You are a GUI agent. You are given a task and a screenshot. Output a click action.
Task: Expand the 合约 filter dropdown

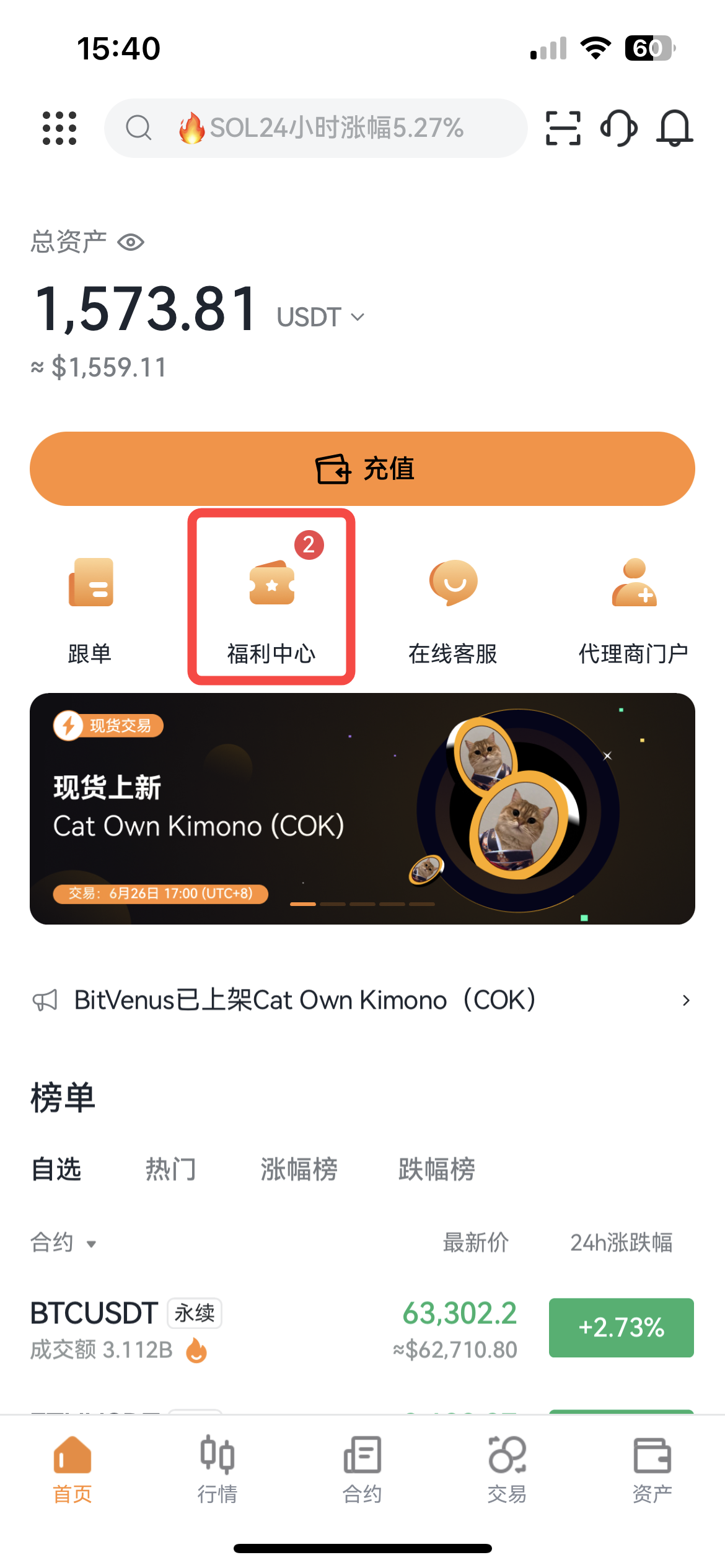(64, 1242)
